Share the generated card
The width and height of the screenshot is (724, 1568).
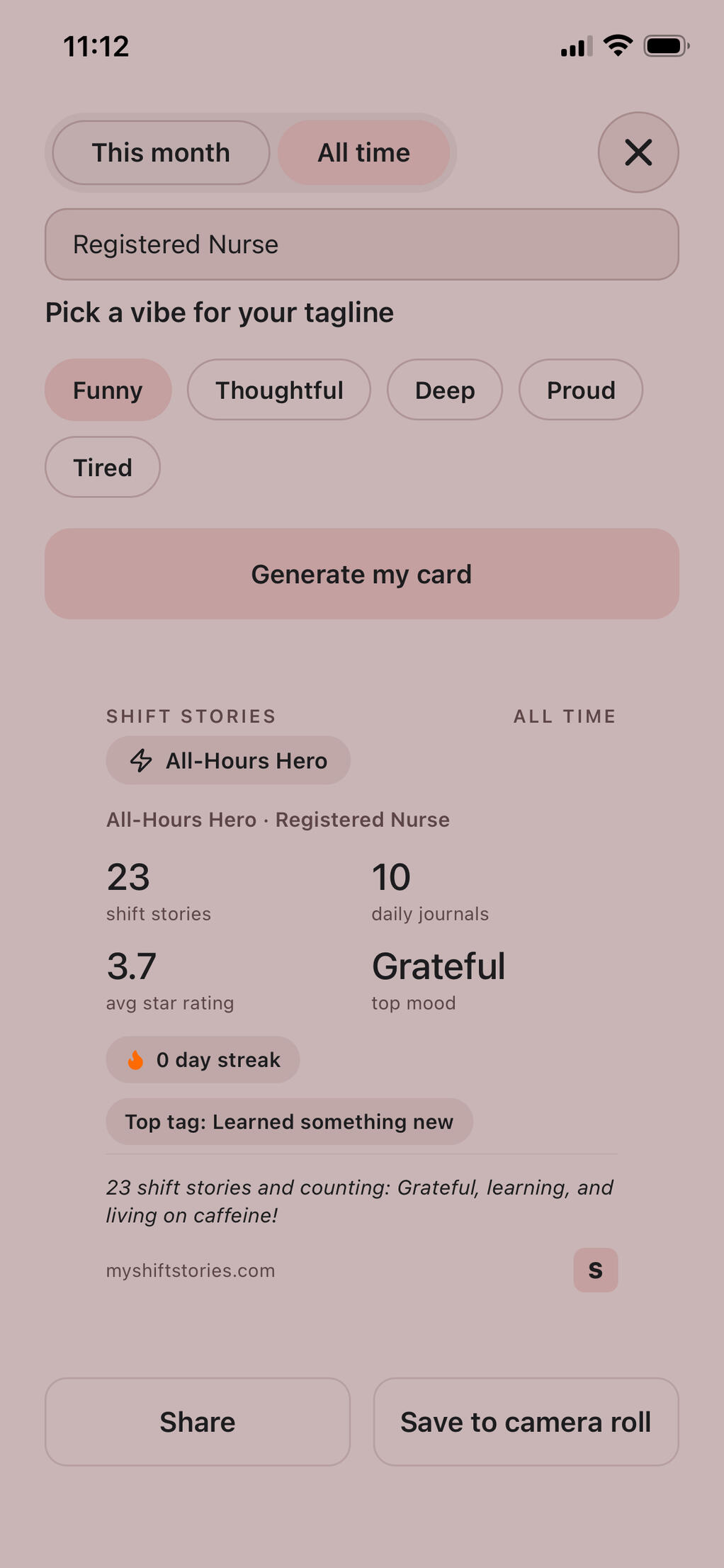pyautogui.click(x=198, y=1422)
